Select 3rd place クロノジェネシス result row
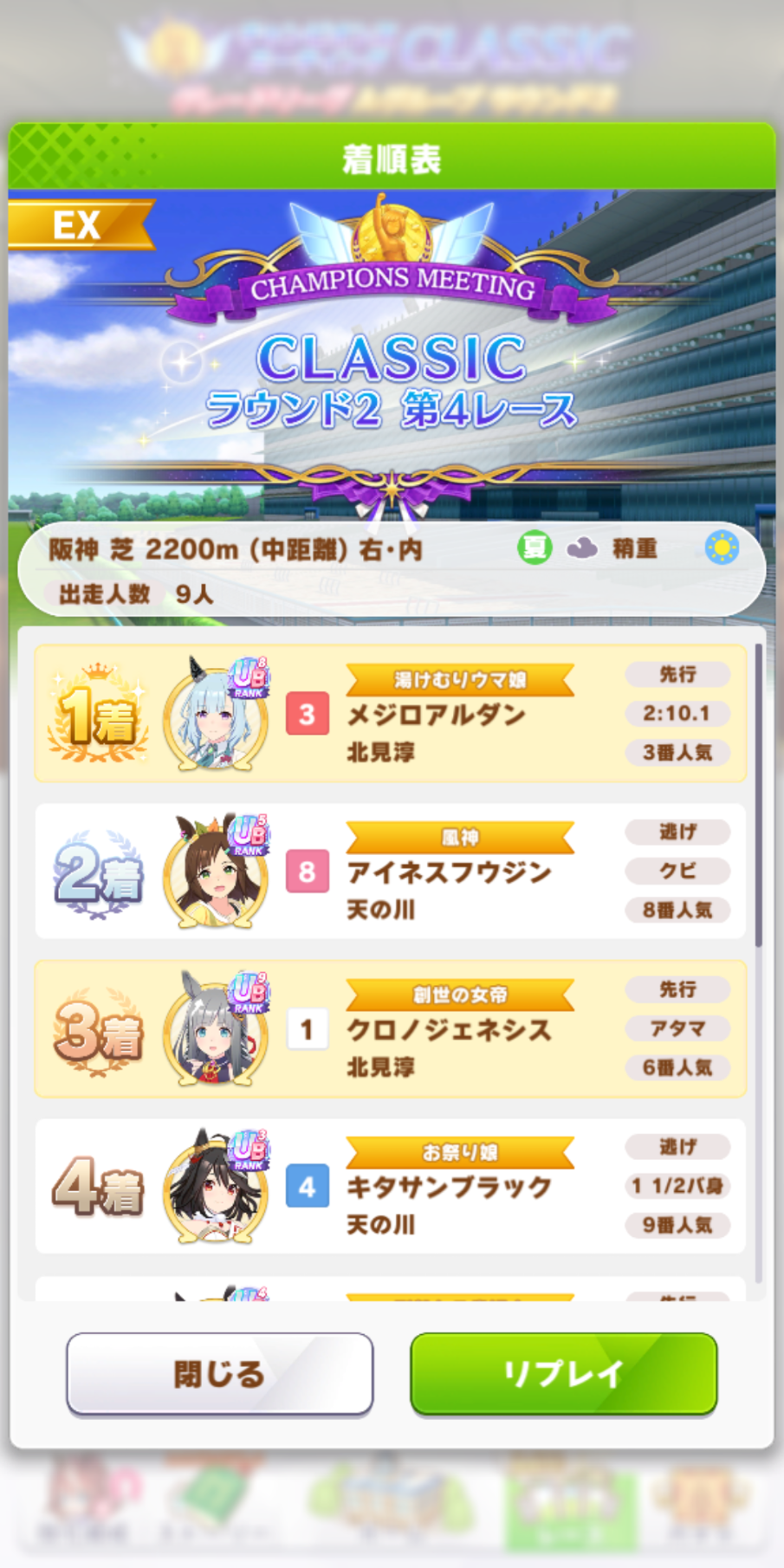784x1568 pixels. (x=390, y=1029)
